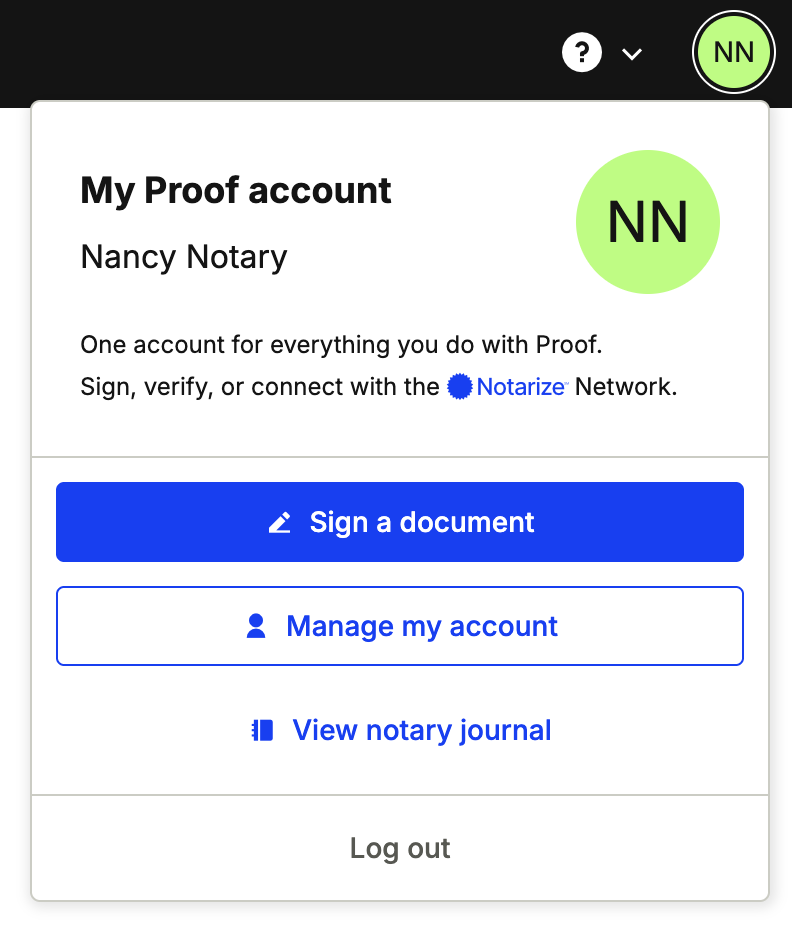
Task: Log out of the account
Action: point(400,849)
